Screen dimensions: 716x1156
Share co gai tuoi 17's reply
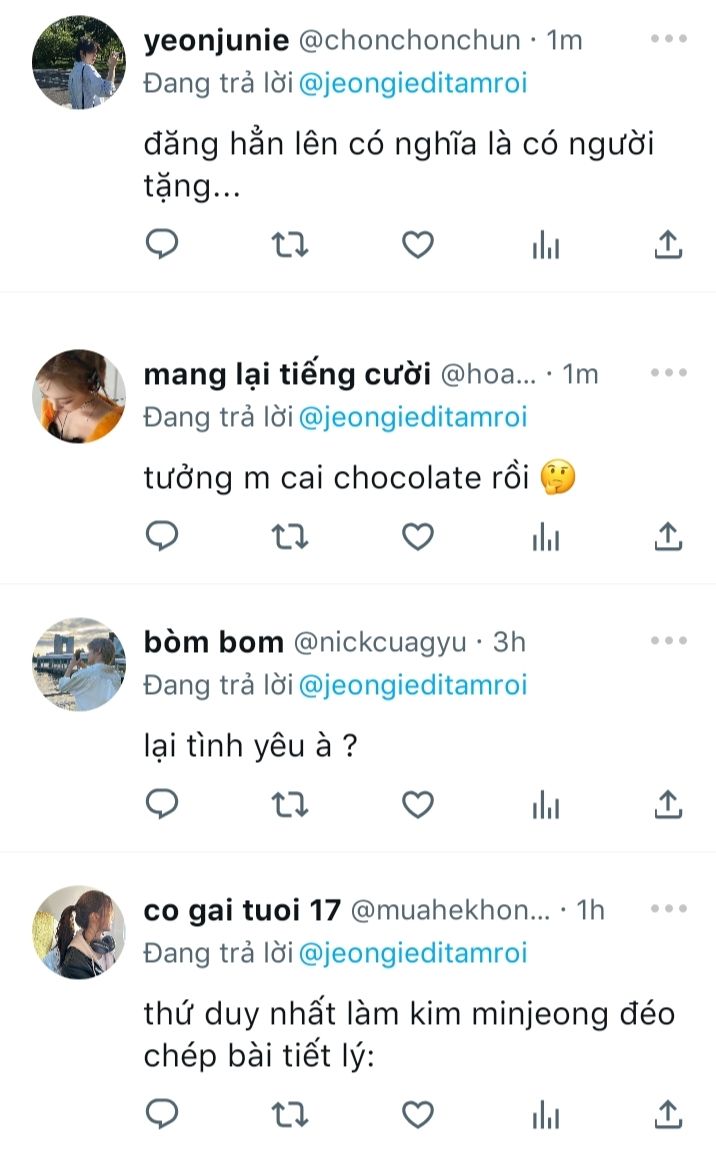tap(668, 1114)
